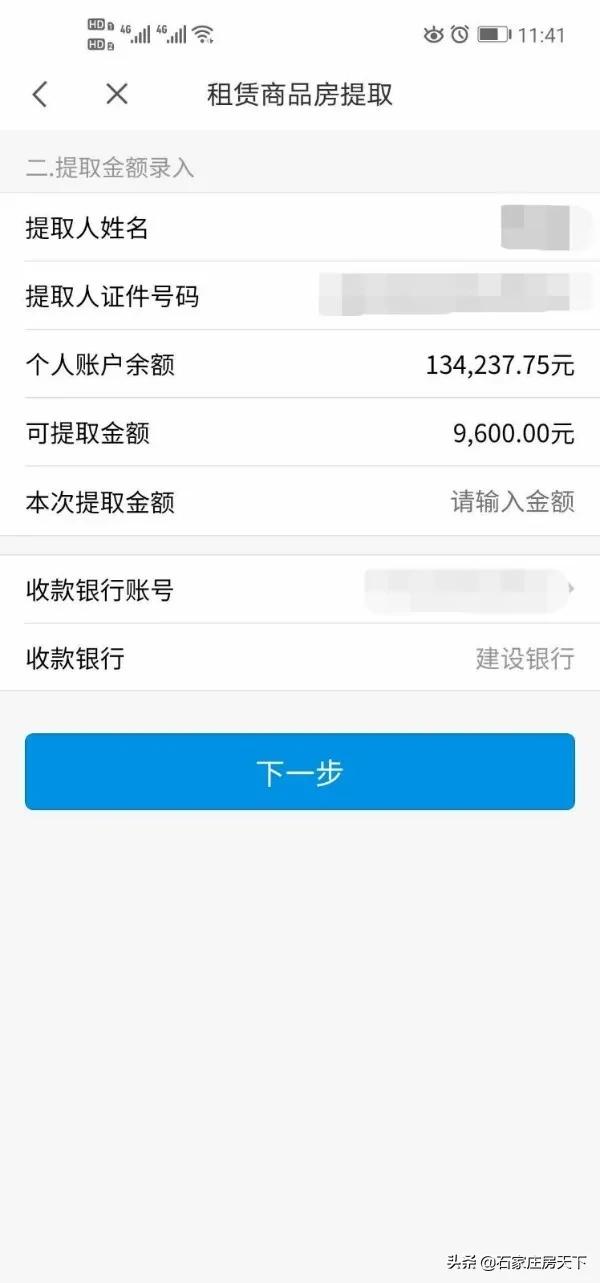Viewport: 600px width, 1283px height.
Task: Go back using the top-left arrow
Action: click(x=39, y=94)
